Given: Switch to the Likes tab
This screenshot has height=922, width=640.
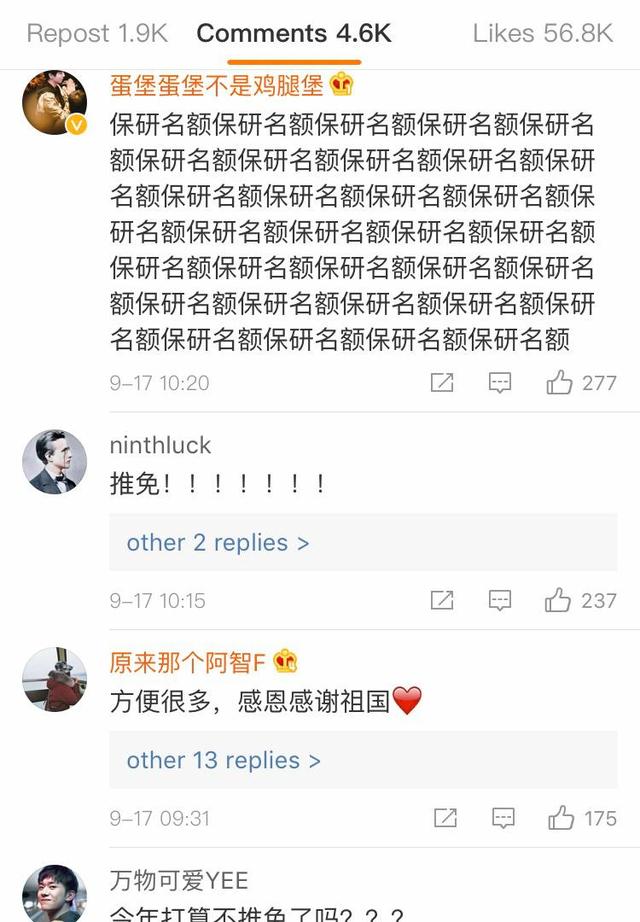Looking at the screenshot, I should [543, 33].
